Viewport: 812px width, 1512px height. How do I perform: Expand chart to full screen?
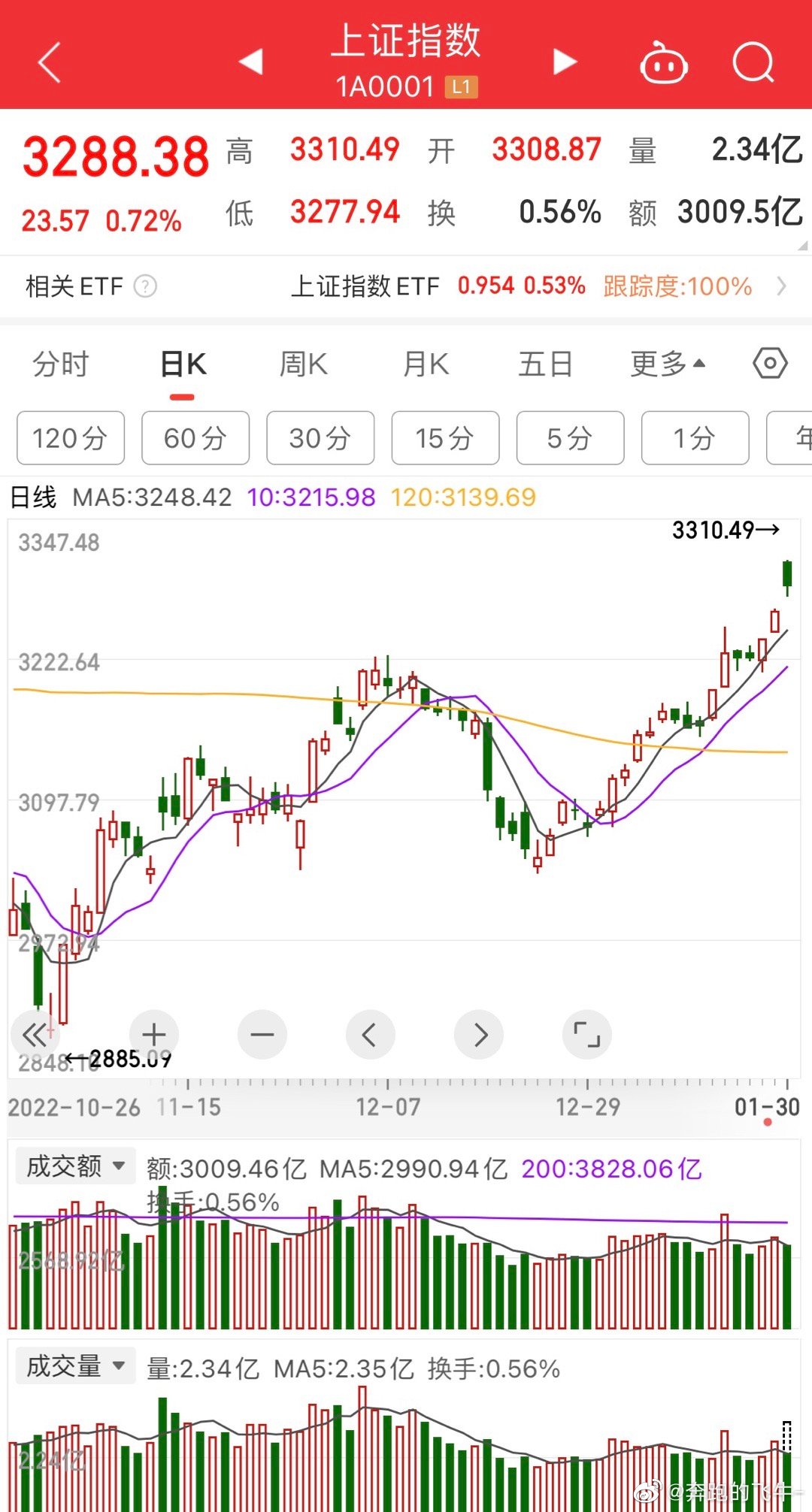(586, 1035)
